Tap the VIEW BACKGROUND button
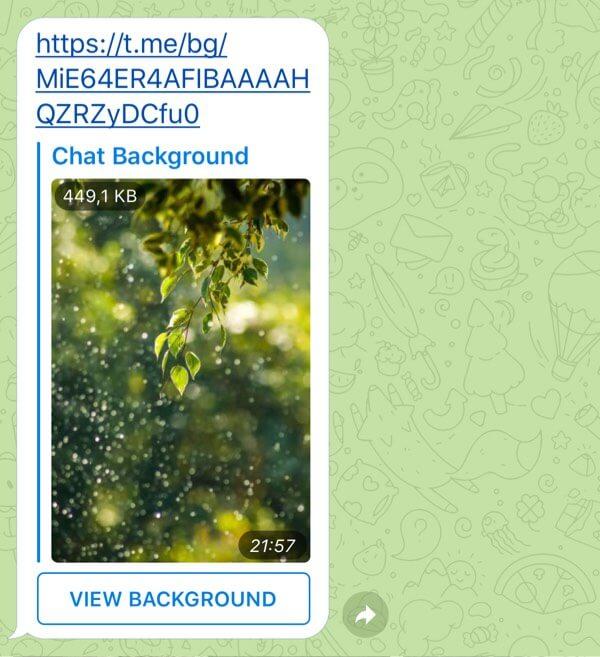 tap(173, 599)
